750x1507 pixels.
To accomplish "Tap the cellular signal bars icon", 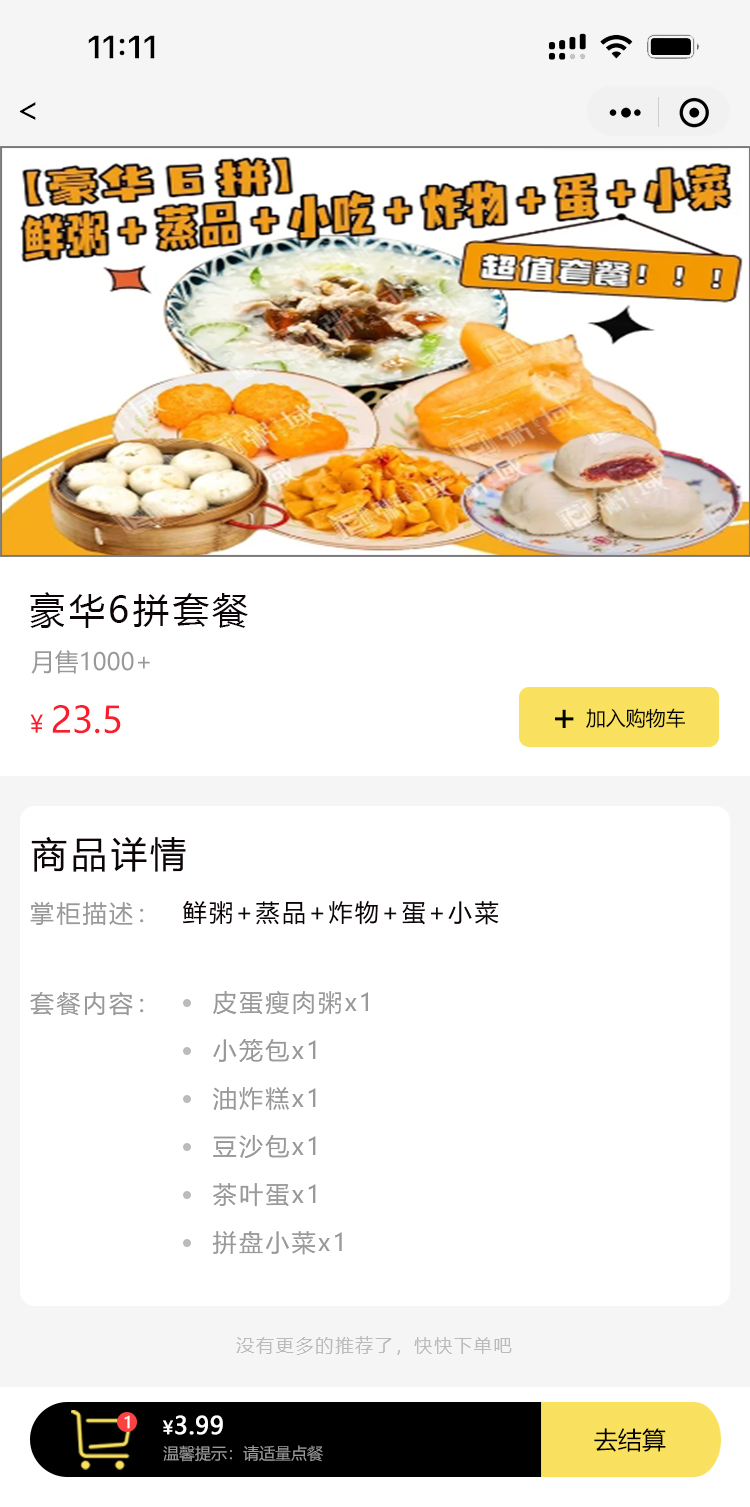I will 565,45.
